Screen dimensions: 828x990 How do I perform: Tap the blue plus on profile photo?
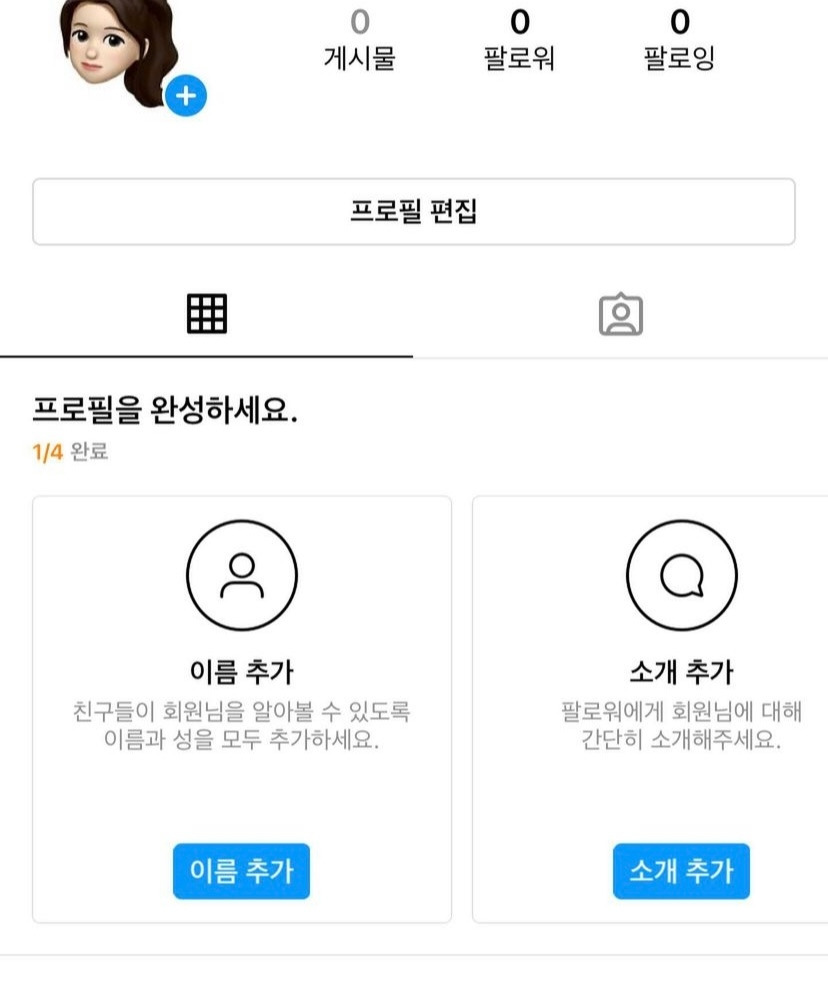point(186,96)
